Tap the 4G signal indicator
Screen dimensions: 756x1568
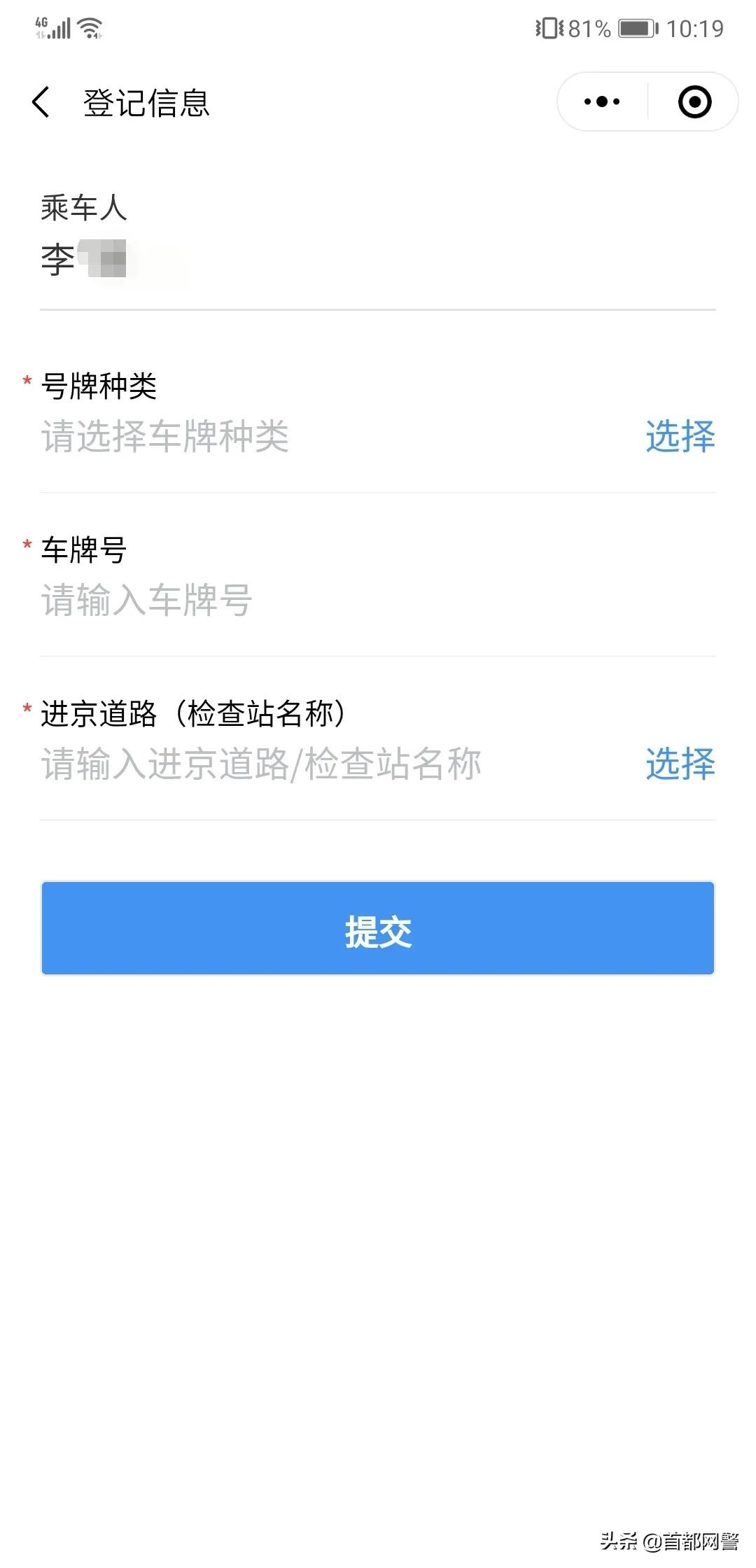55,27
